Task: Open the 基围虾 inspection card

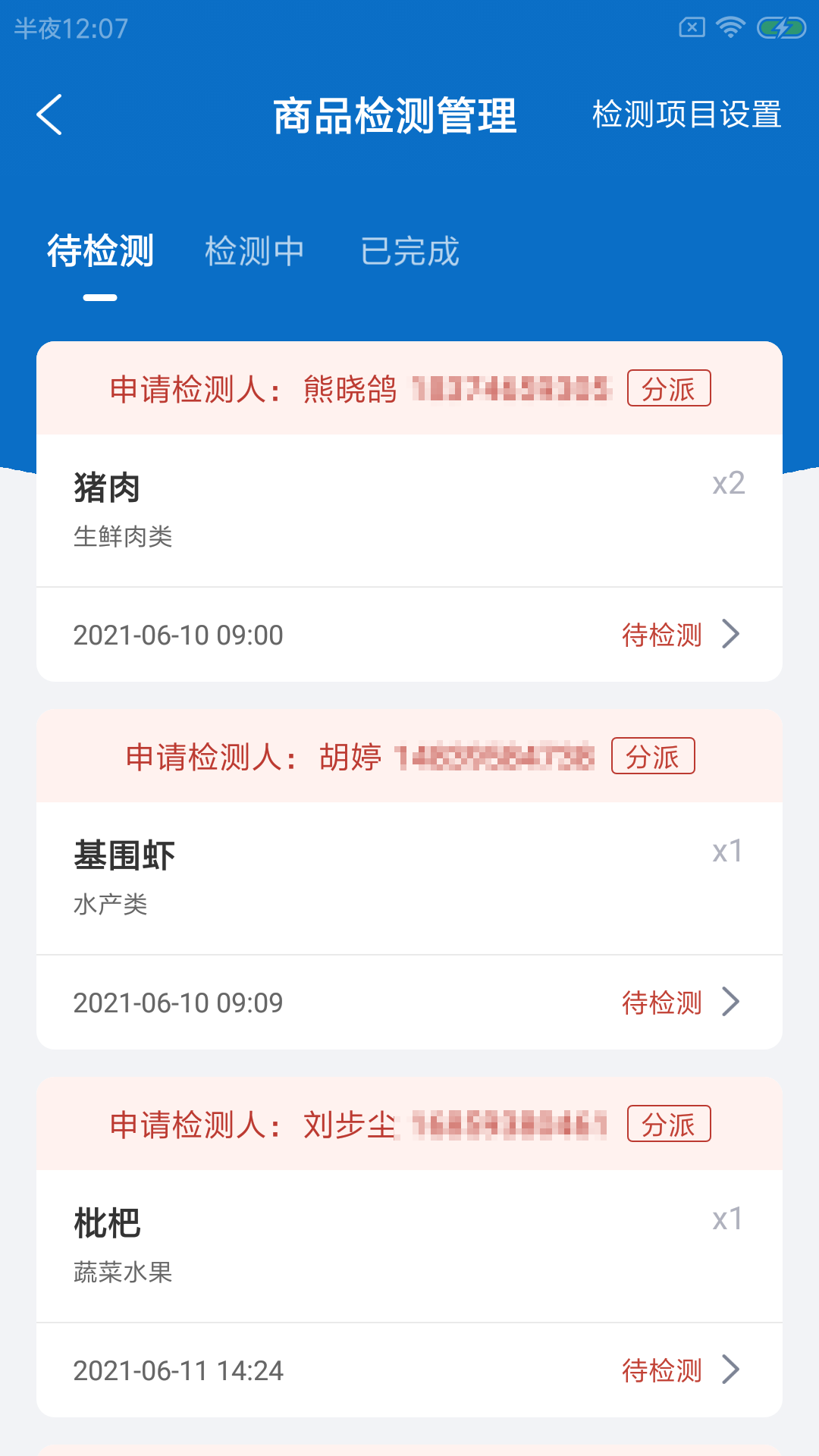Action: pos(409,877)
